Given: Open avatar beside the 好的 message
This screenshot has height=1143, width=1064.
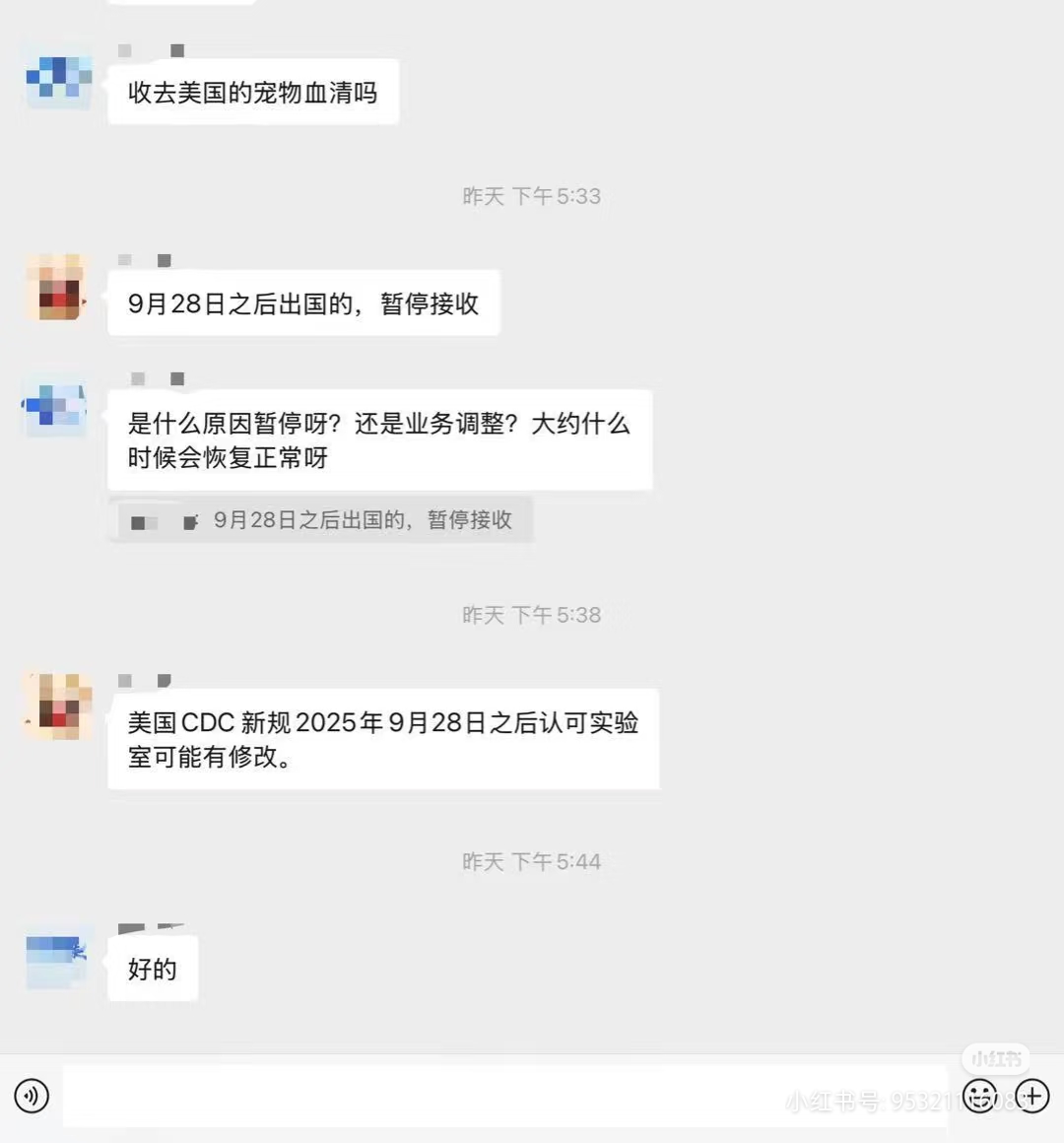Looking at the screenshot, I should pyautogui.click(x=58, y=956).
